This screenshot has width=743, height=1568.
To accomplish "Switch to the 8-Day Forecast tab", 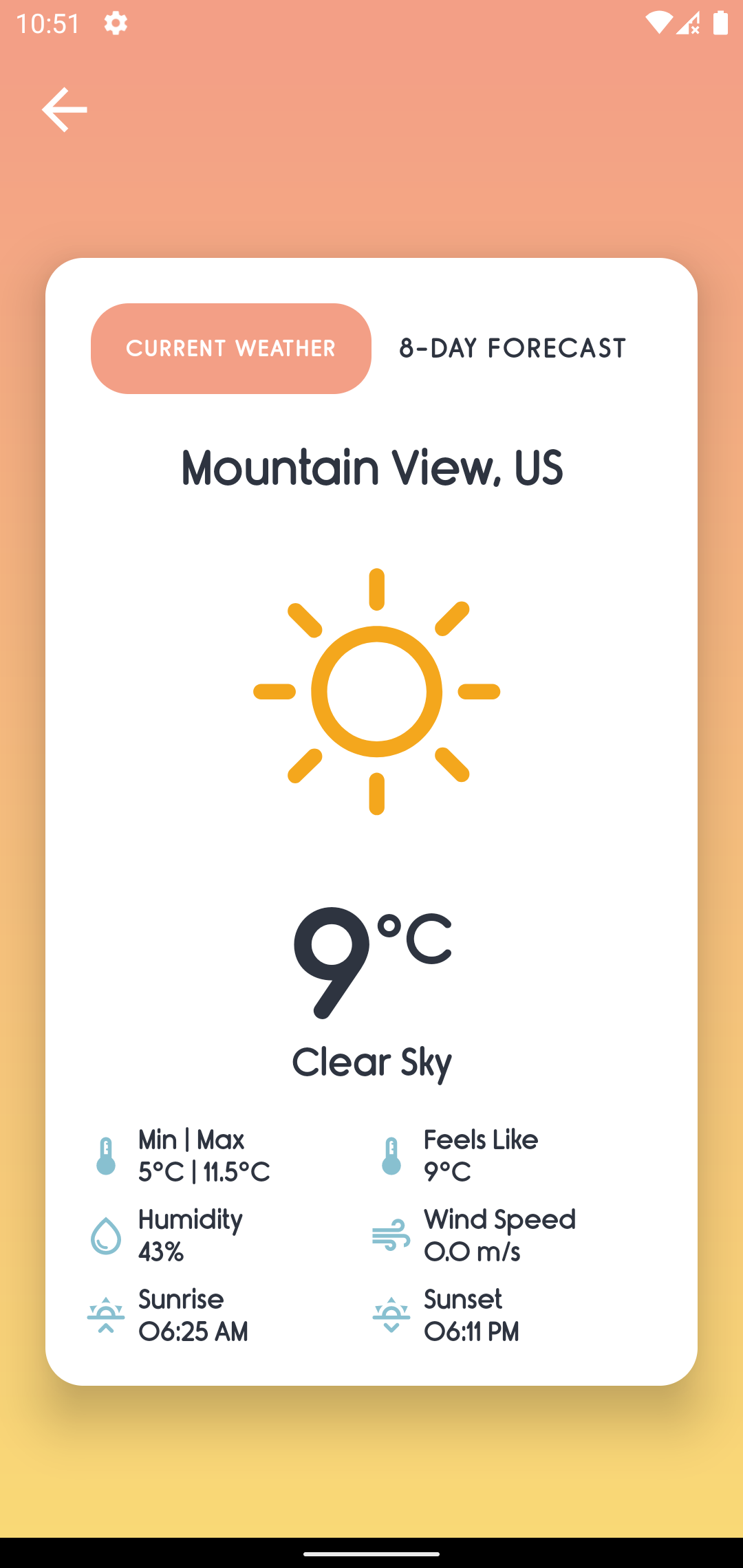I will (x=513, y=349).
